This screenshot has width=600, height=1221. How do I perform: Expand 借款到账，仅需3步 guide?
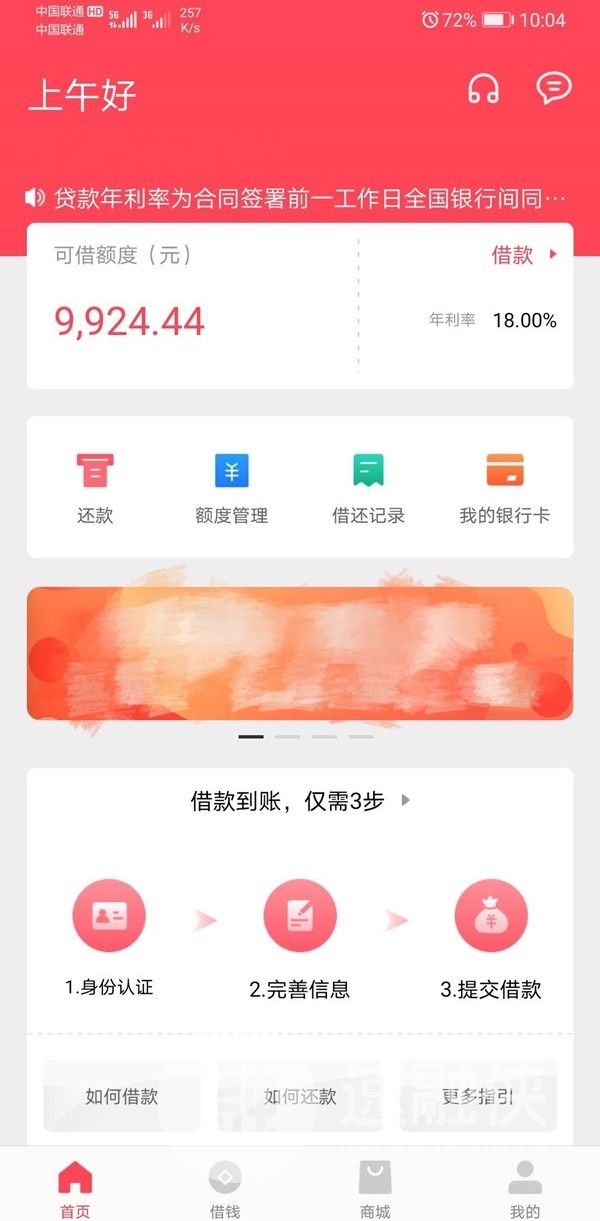coord(300,800)
